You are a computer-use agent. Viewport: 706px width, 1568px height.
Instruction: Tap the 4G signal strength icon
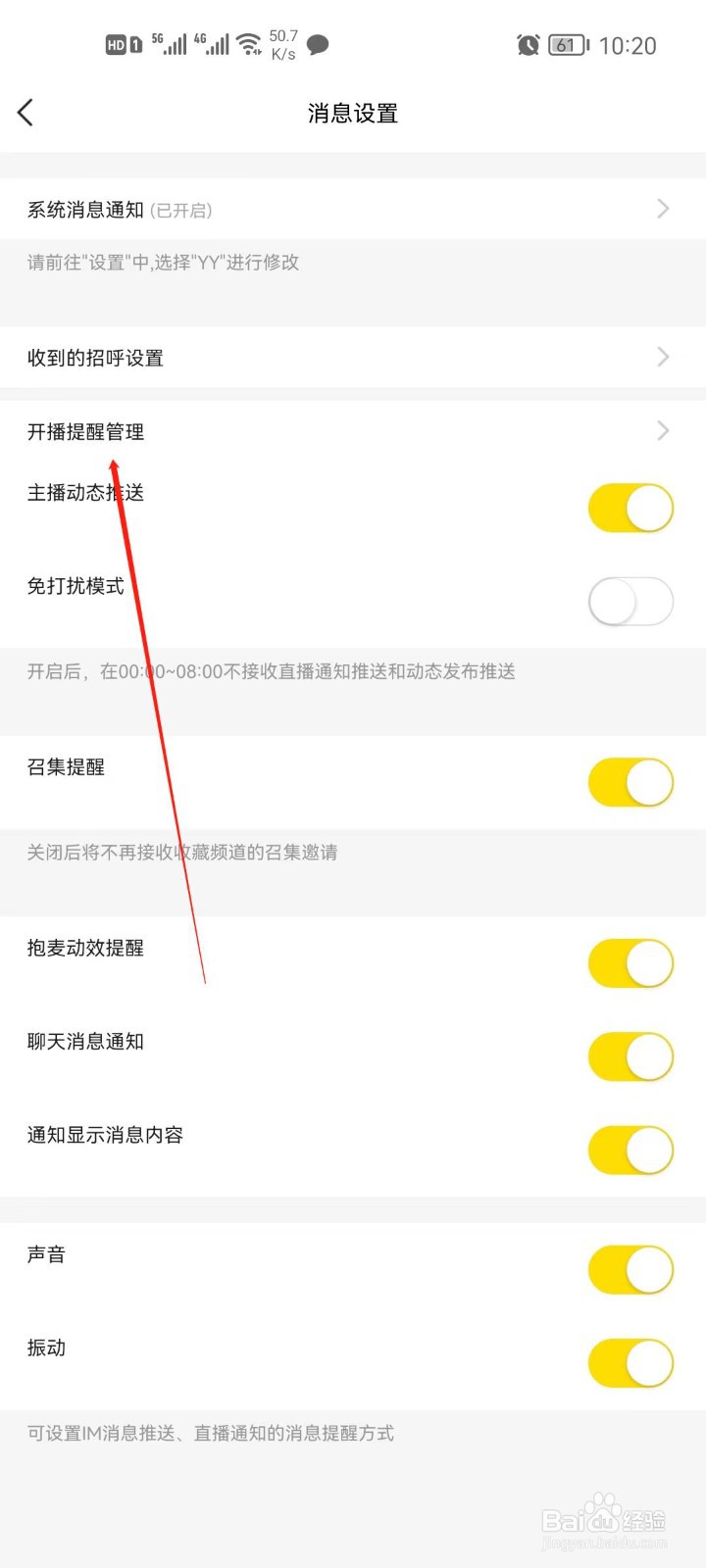pos(214,43)
